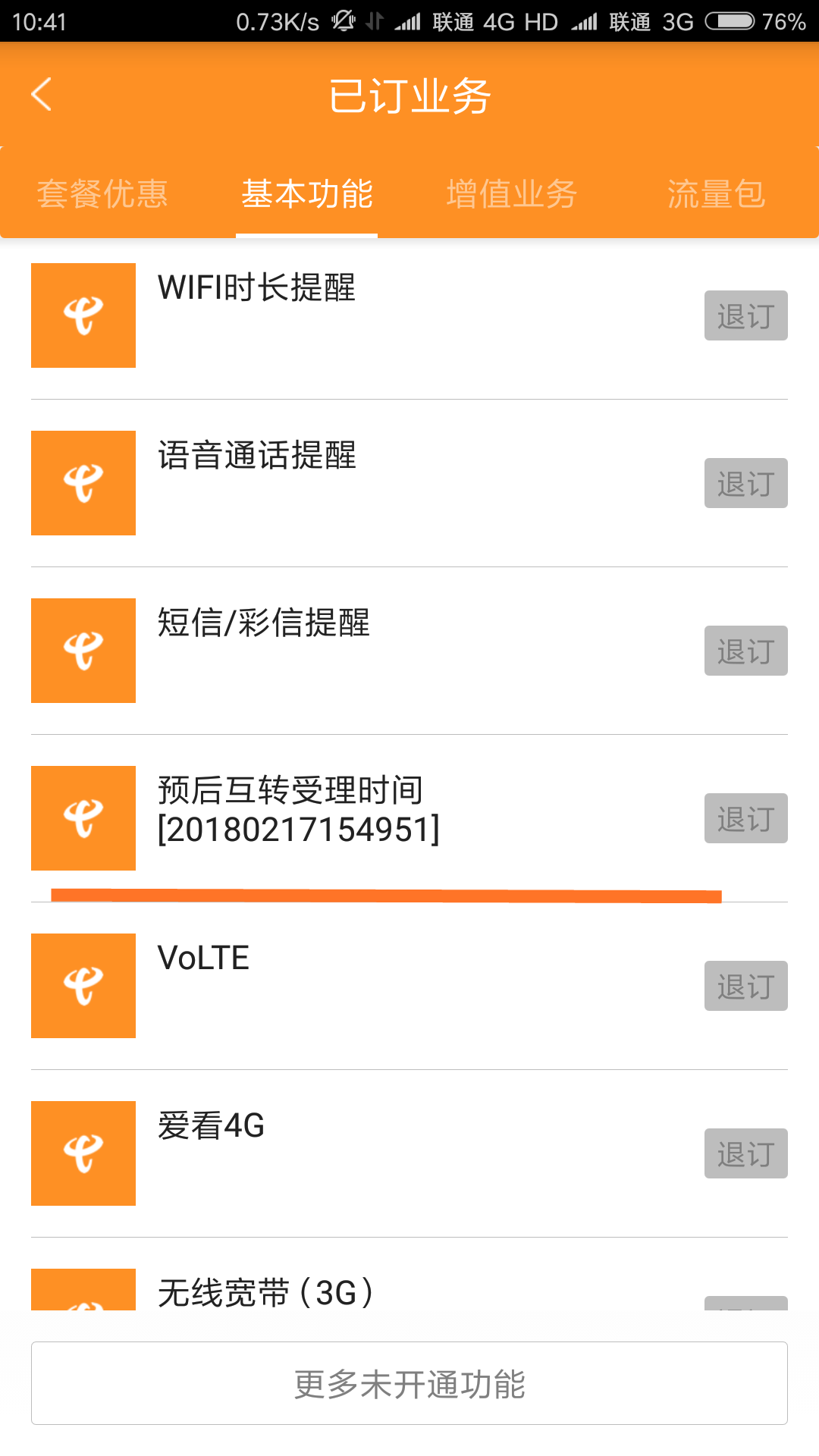Go back from 已订业务 page
Screen dimensions: 819x1456
click(42, 95)
